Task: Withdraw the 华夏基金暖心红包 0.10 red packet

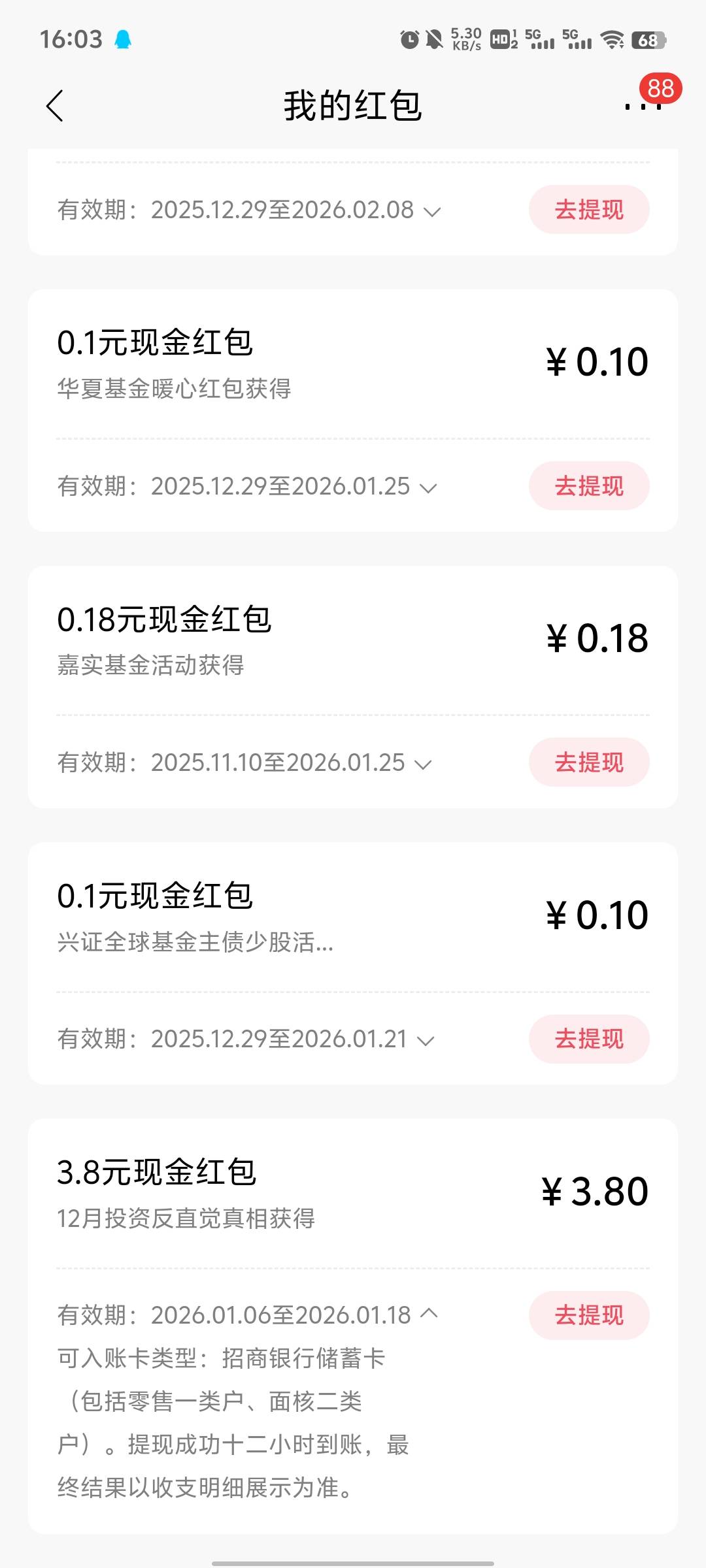Action: [x=588, y=486]
